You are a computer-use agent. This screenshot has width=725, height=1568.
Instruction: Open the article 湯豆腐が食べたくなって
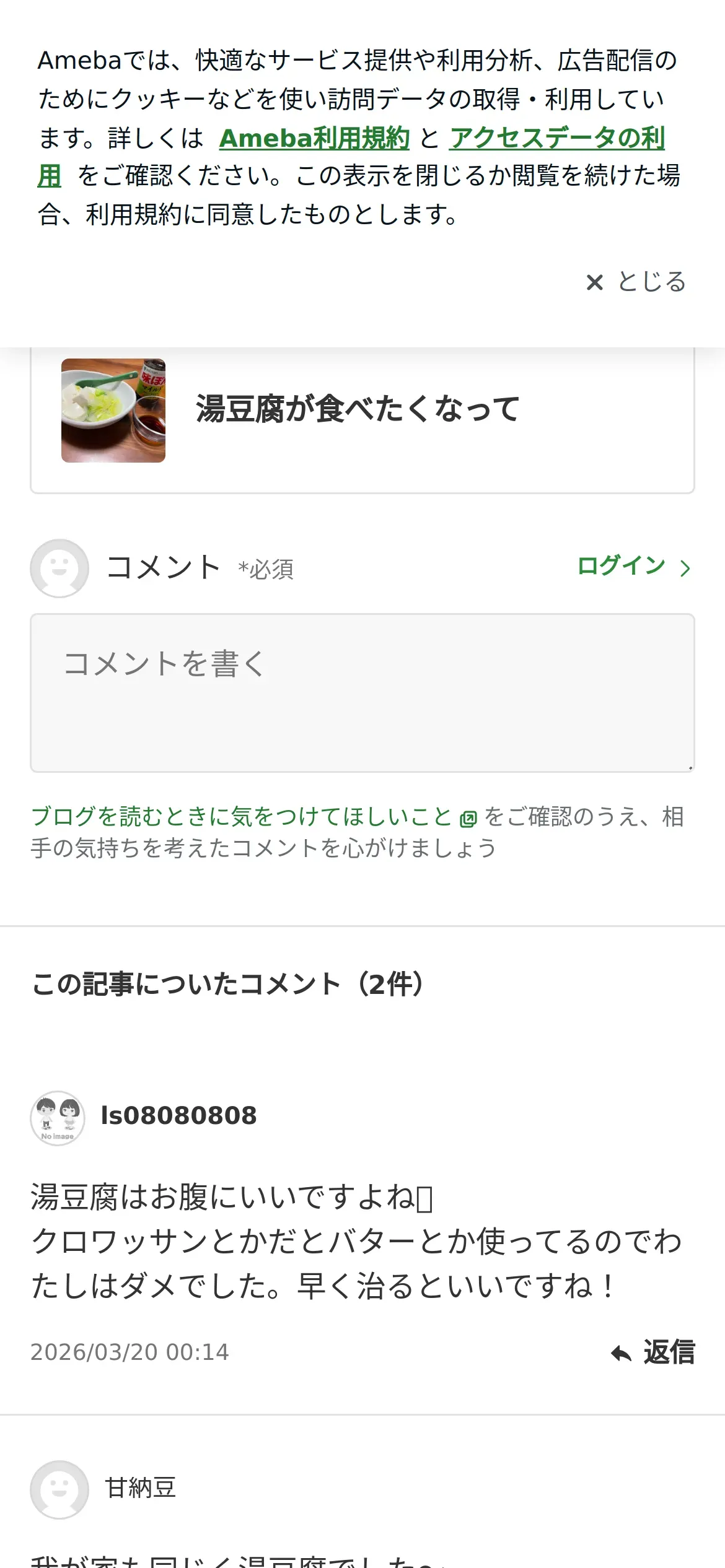(358, 410)
